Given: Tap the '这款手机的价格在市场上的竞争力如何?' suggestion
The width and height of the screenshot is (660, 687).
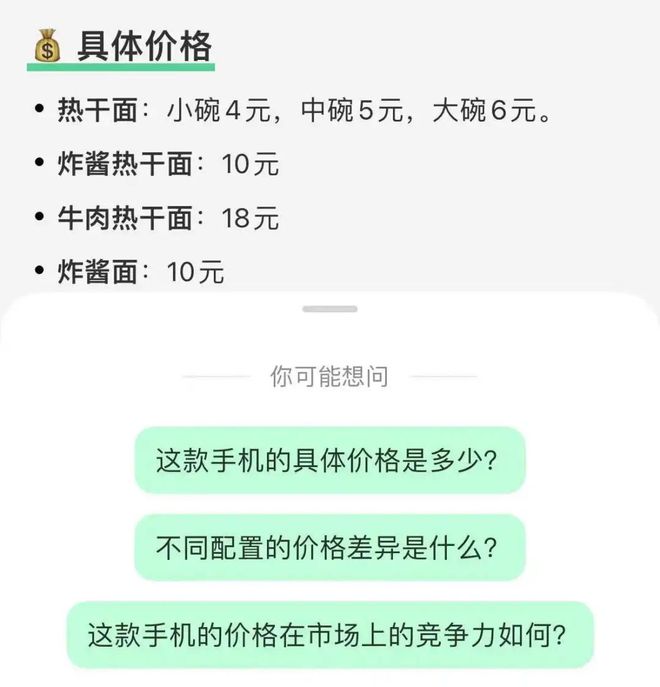Looking at the screenshot, I should [x=329, y=634].
